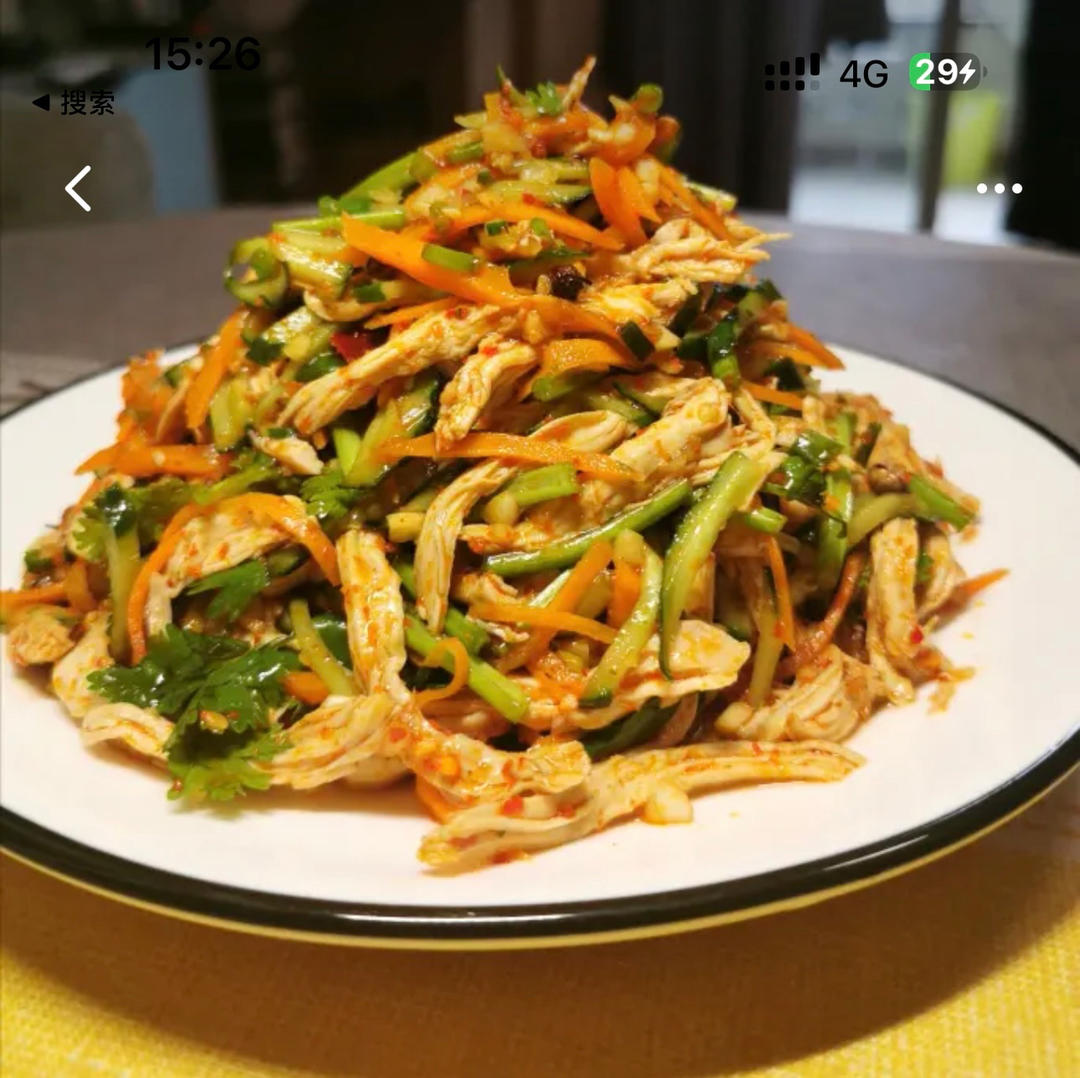Image resolution: width=1080 pixels, height=1078 pixels.
Task: Open the three-dot more options menu
Action: pyautogui.click(x=999, y=188)
